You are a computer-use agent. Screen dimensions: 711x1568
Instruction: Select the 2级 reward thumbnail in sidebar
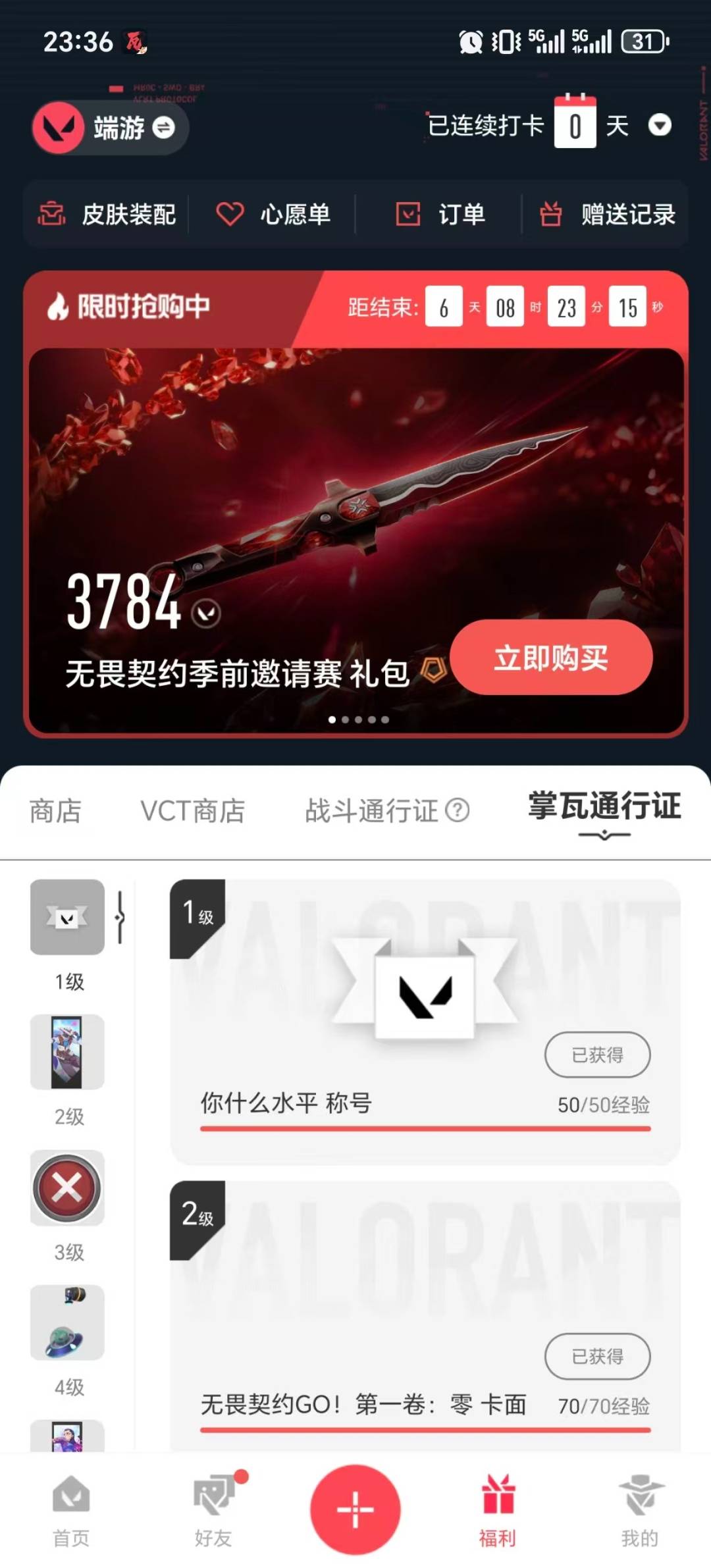click(x=68, y=1051)
